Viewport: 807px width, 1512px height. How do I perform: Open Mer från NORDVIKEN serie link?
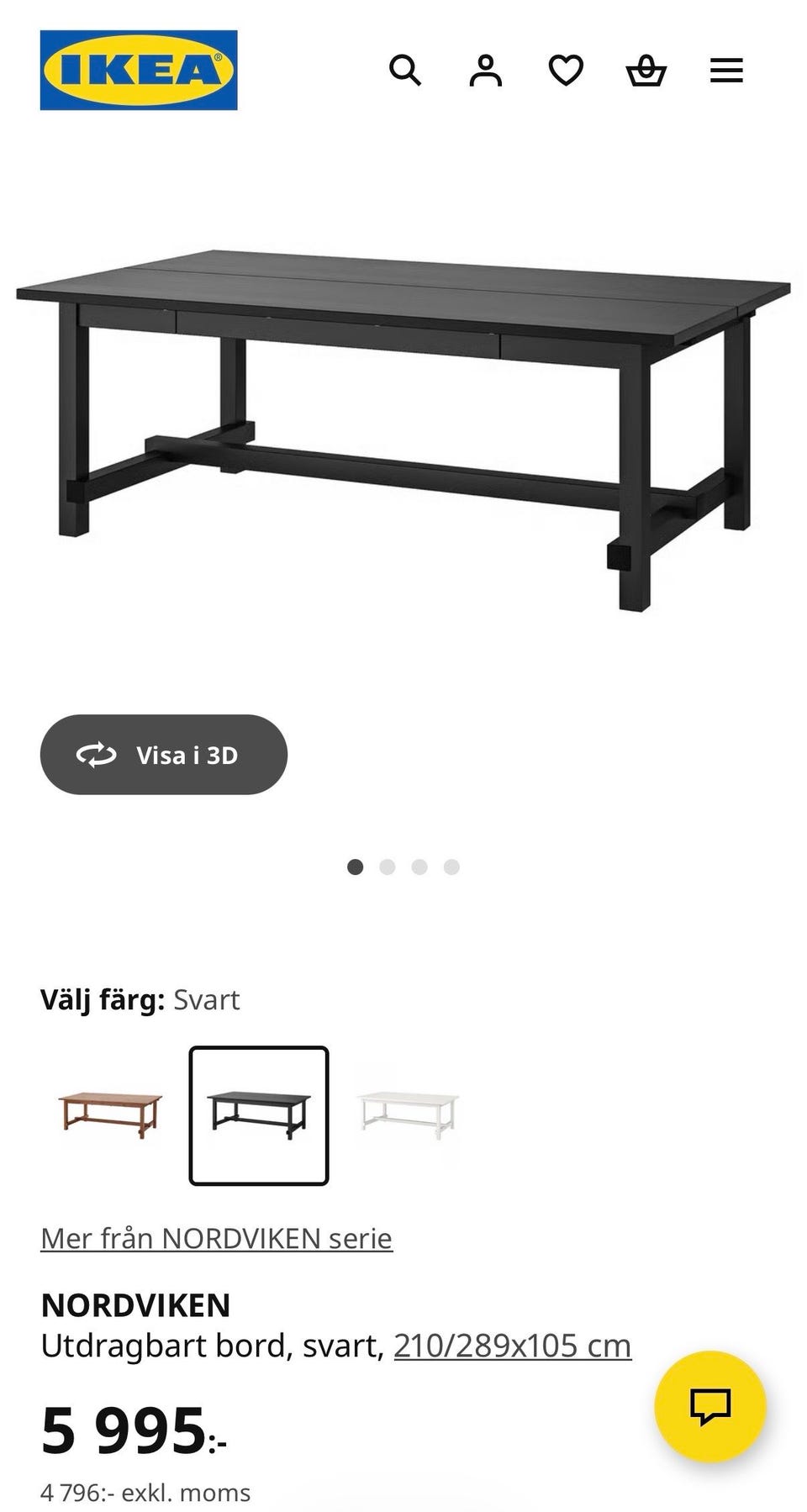click(216, 1238)
